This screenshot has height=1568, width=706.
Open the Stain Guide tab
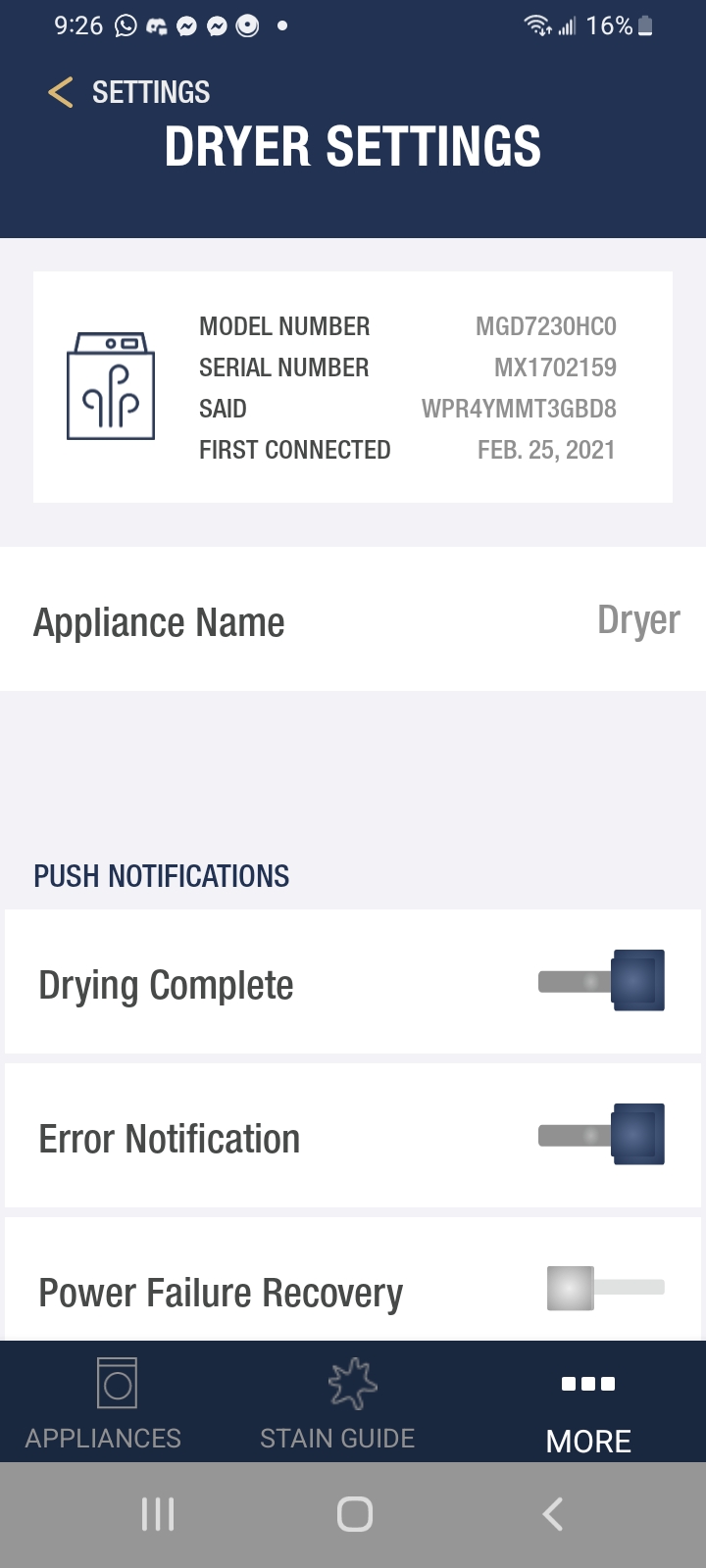(338, 1403)
